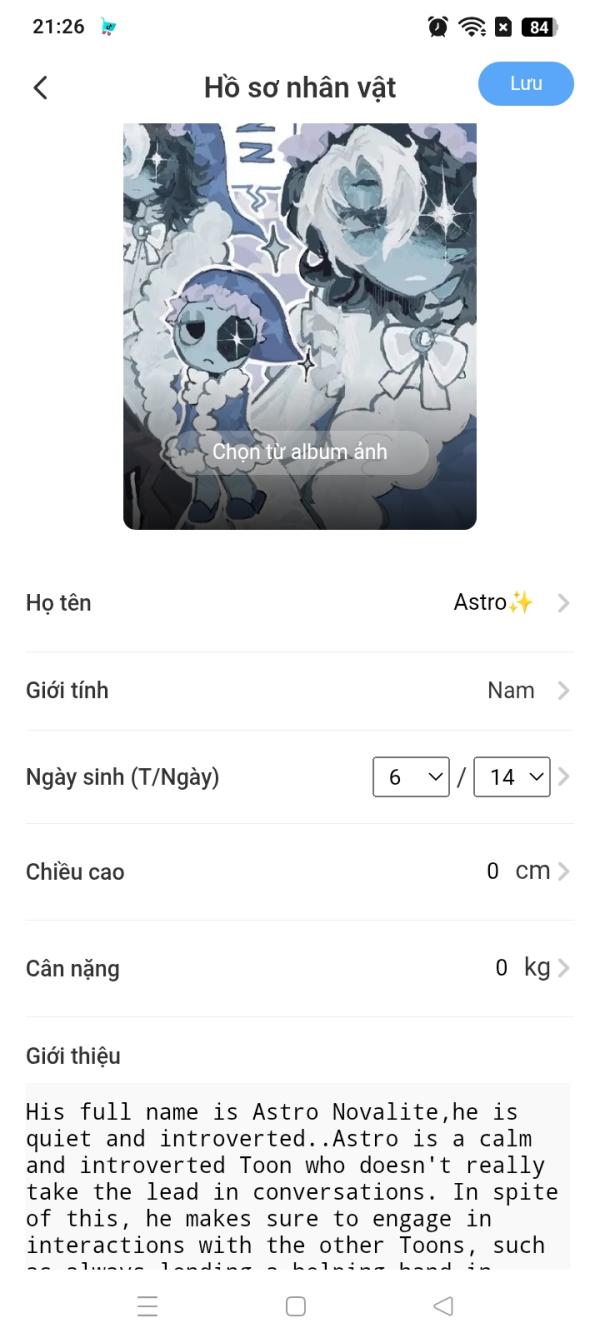This screenshot has width=600, height=1343.
Task: Expand the birth month dropdown showing 6
Action: tap(411, 777)
